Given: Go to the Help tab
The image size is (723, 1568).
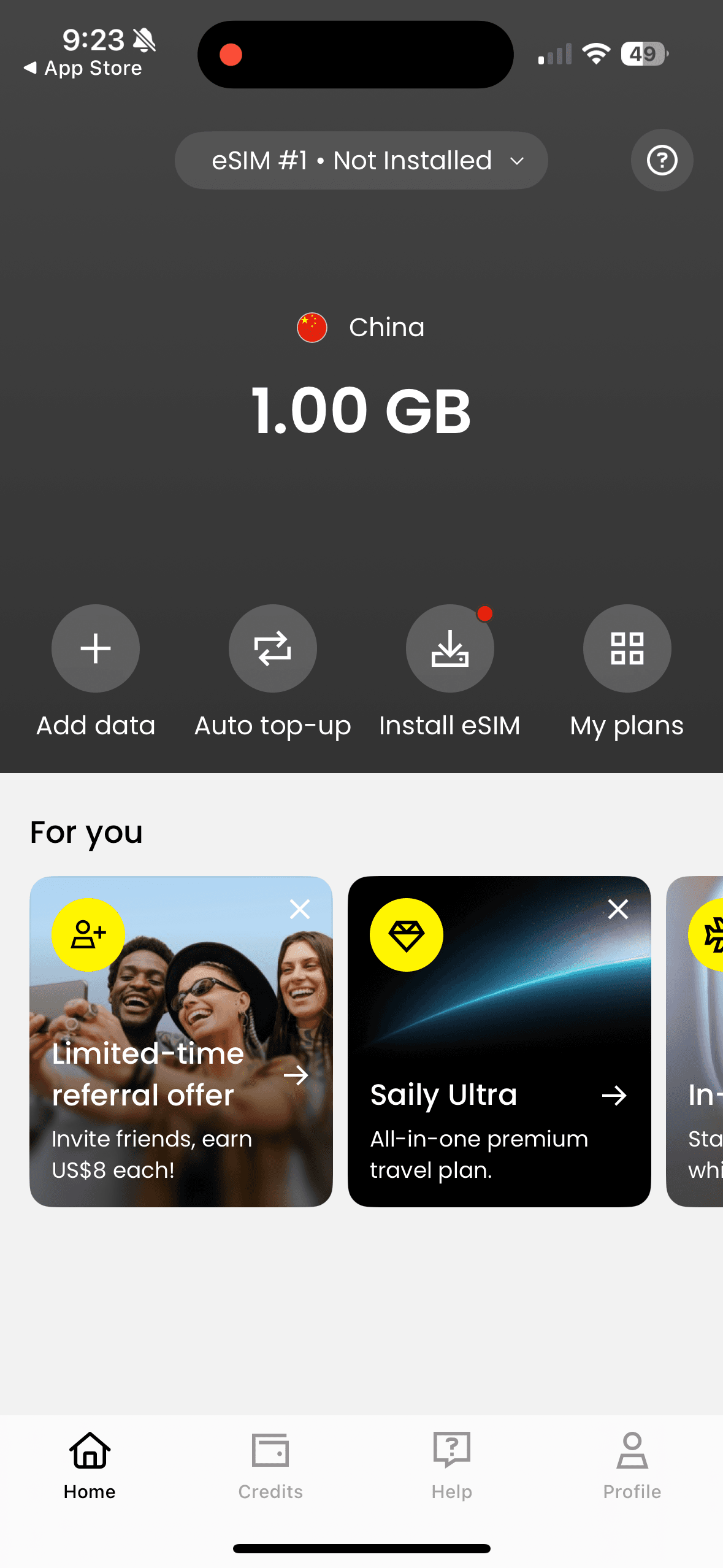Looking at the screenshot, I should click(x=451, y=1465).
